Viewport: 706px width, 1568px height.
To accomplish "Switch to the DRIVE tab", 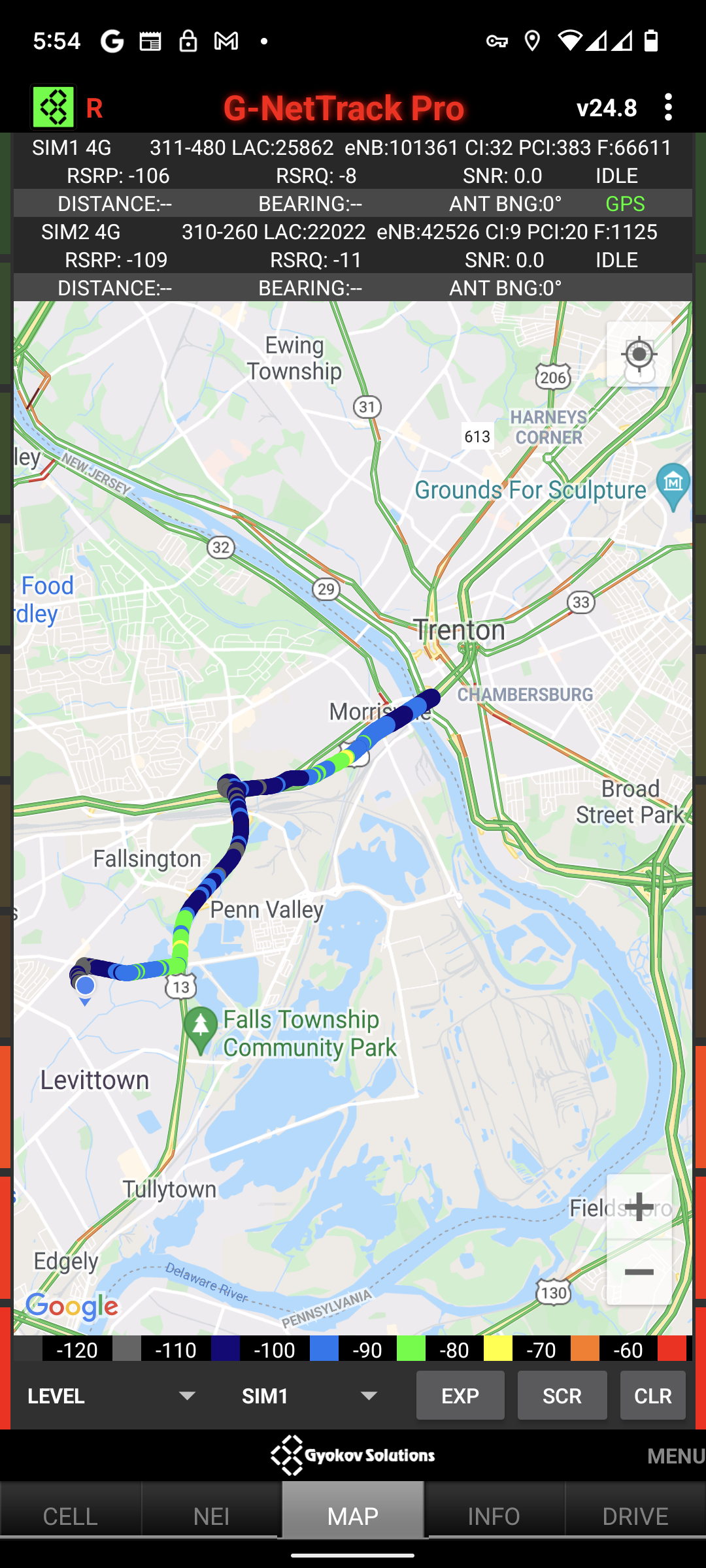I will pyautogui.click(x=635, y=1516).
